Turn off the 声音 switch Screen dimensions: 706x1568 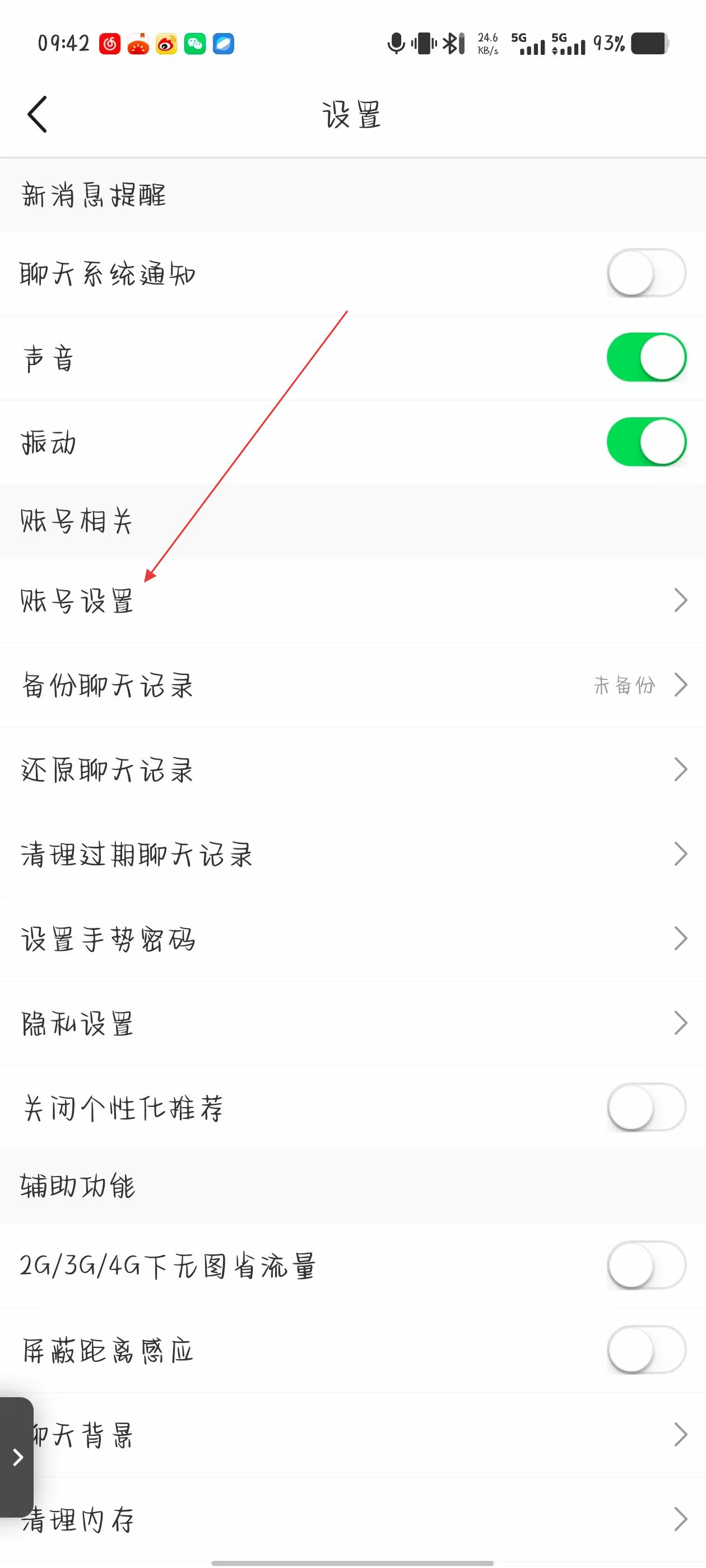click(645, 357)
